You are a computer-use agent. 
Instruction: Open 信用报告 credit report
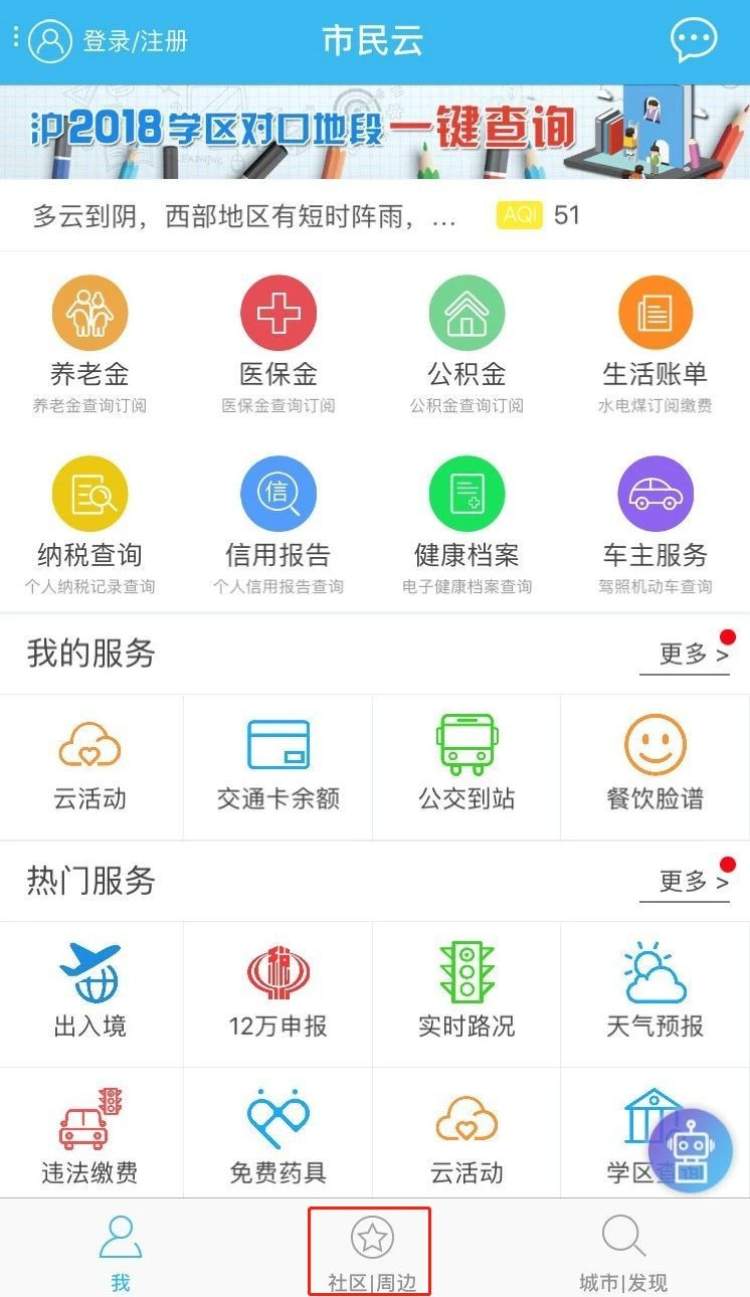[278, 525]
